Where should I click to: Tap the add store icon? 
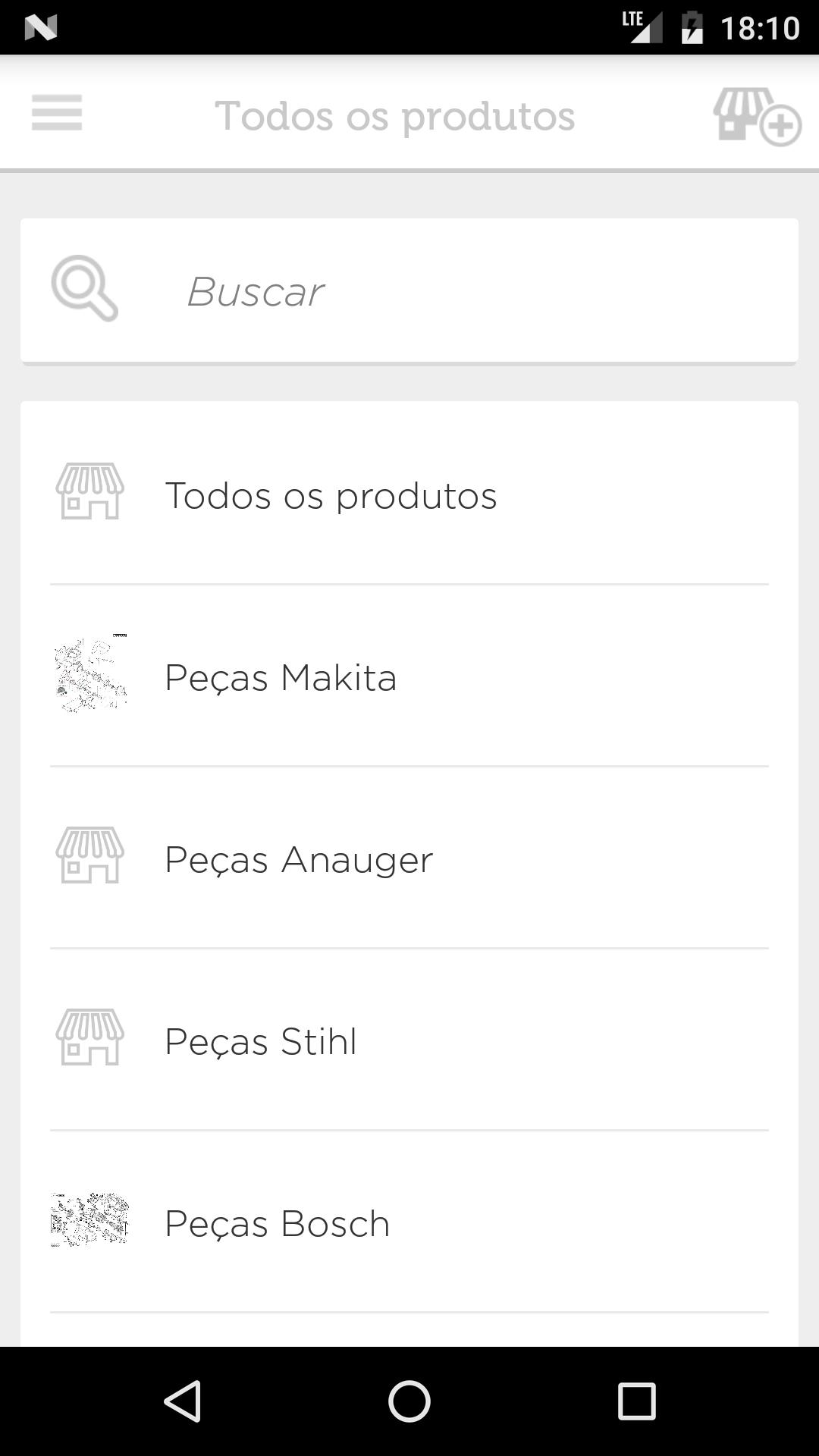click(757, 116)
